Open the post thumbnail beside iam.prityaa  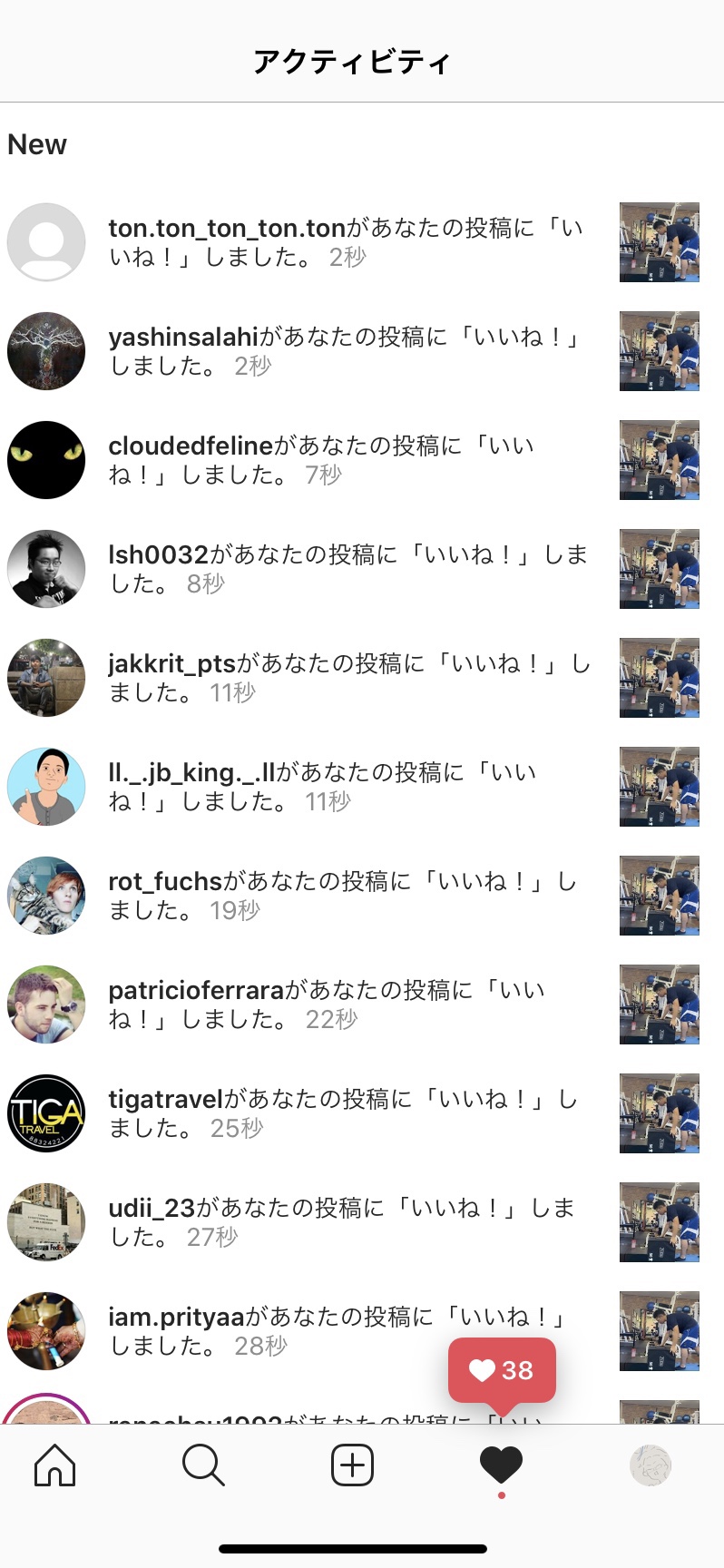pyautogui.click(x=660, y=1331)
